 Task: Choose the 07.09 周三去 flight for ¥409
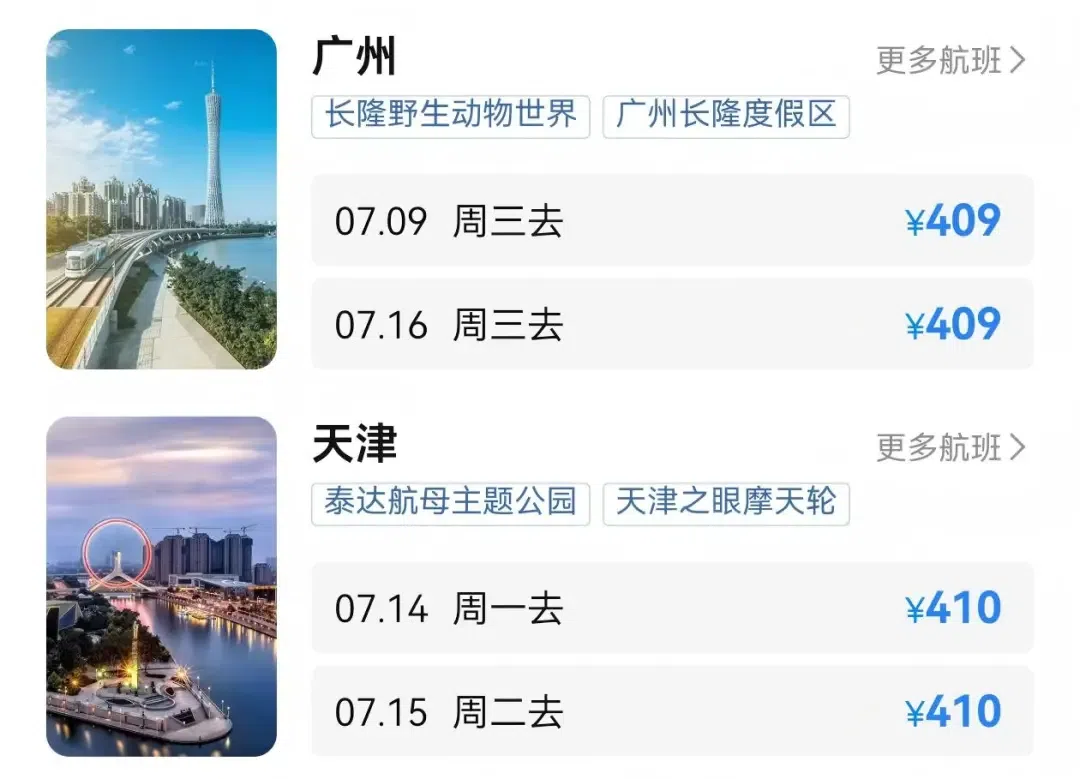coord(672,221)
